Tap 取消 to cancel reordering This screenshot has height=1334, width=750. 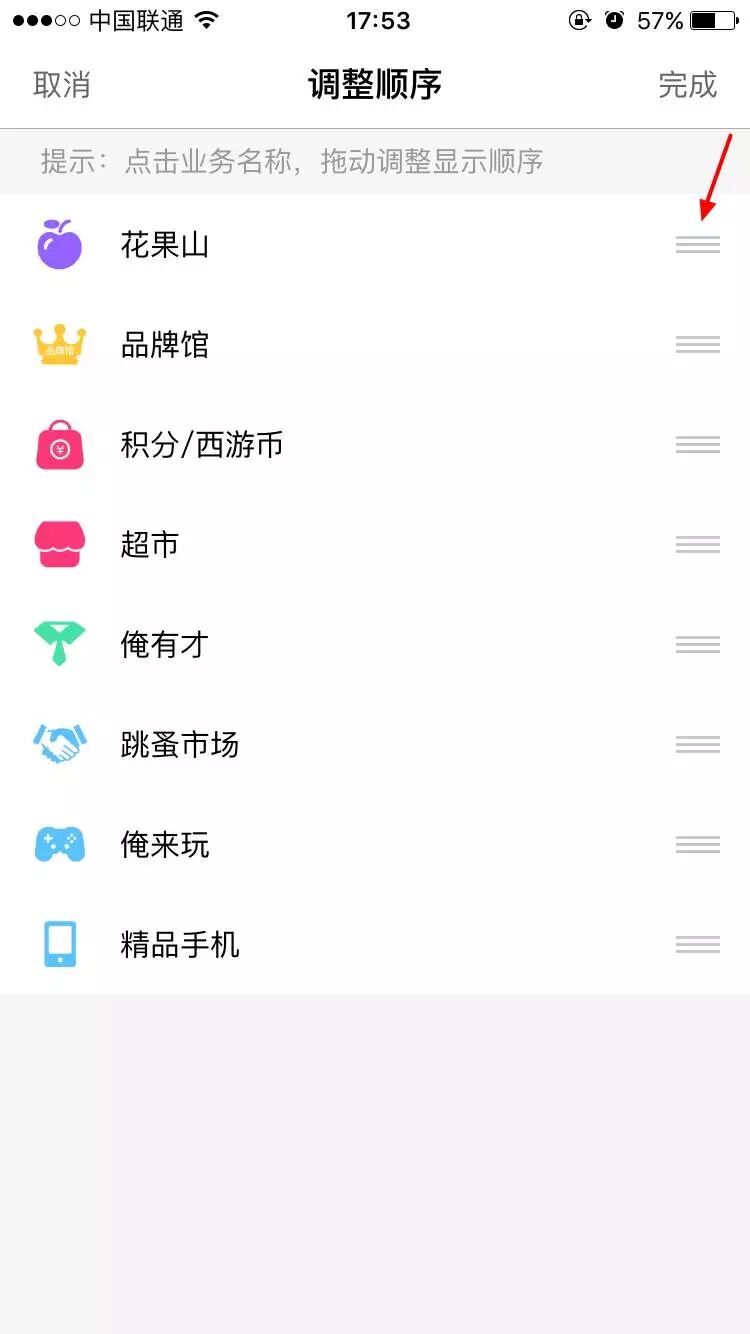coord(62,85)
